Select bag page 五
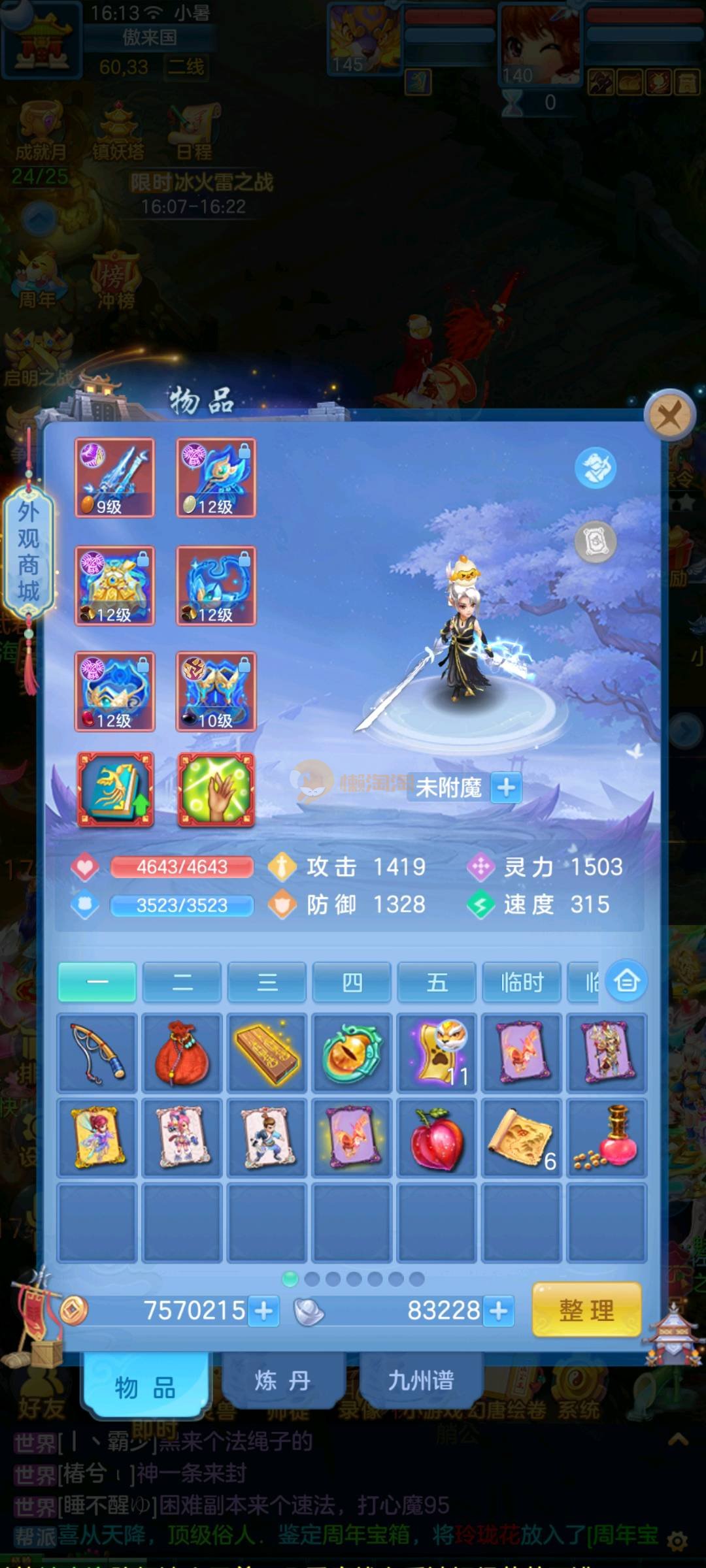The image size is (706, 1568). [x=437, y=982]
